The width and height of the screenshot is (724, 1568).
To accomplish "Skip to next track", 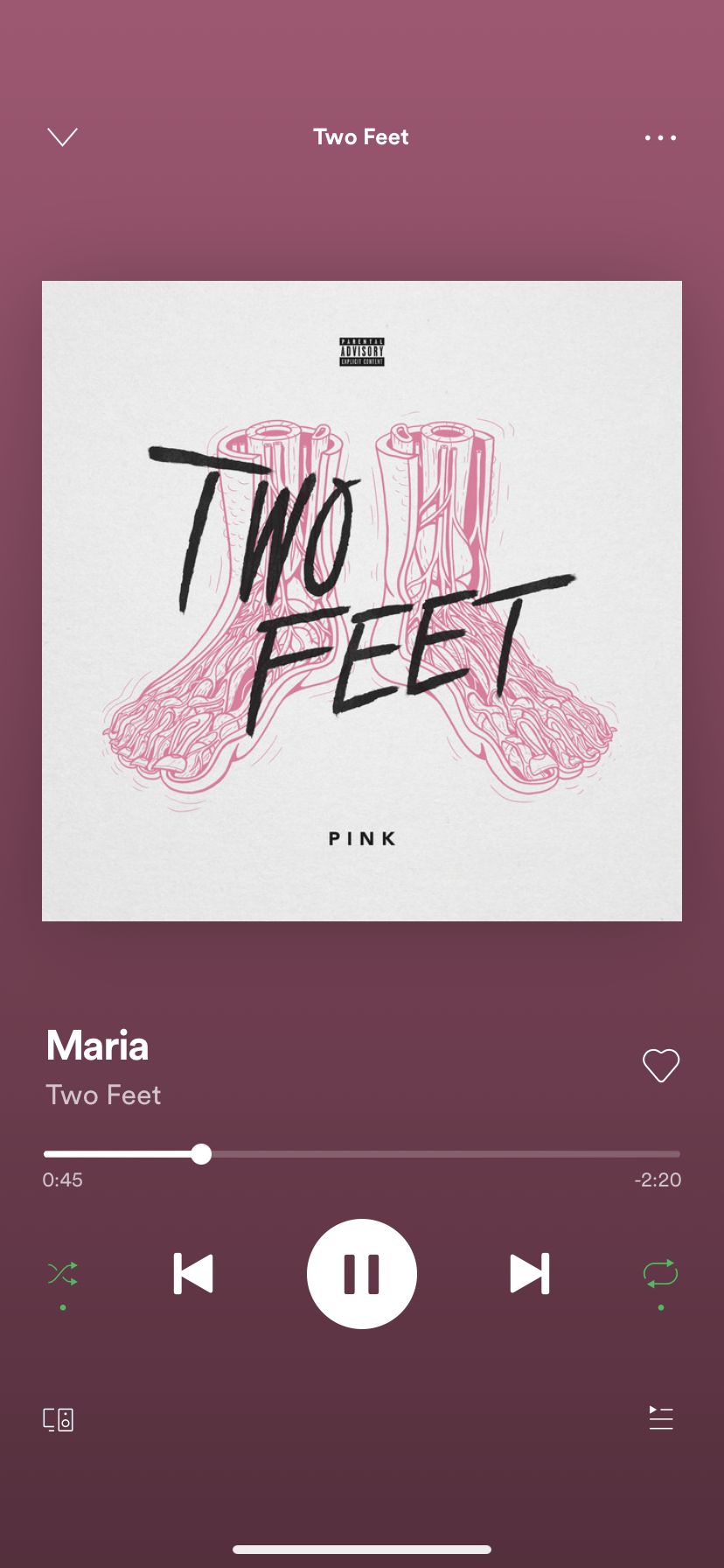I will click(x=530, y=1273).
